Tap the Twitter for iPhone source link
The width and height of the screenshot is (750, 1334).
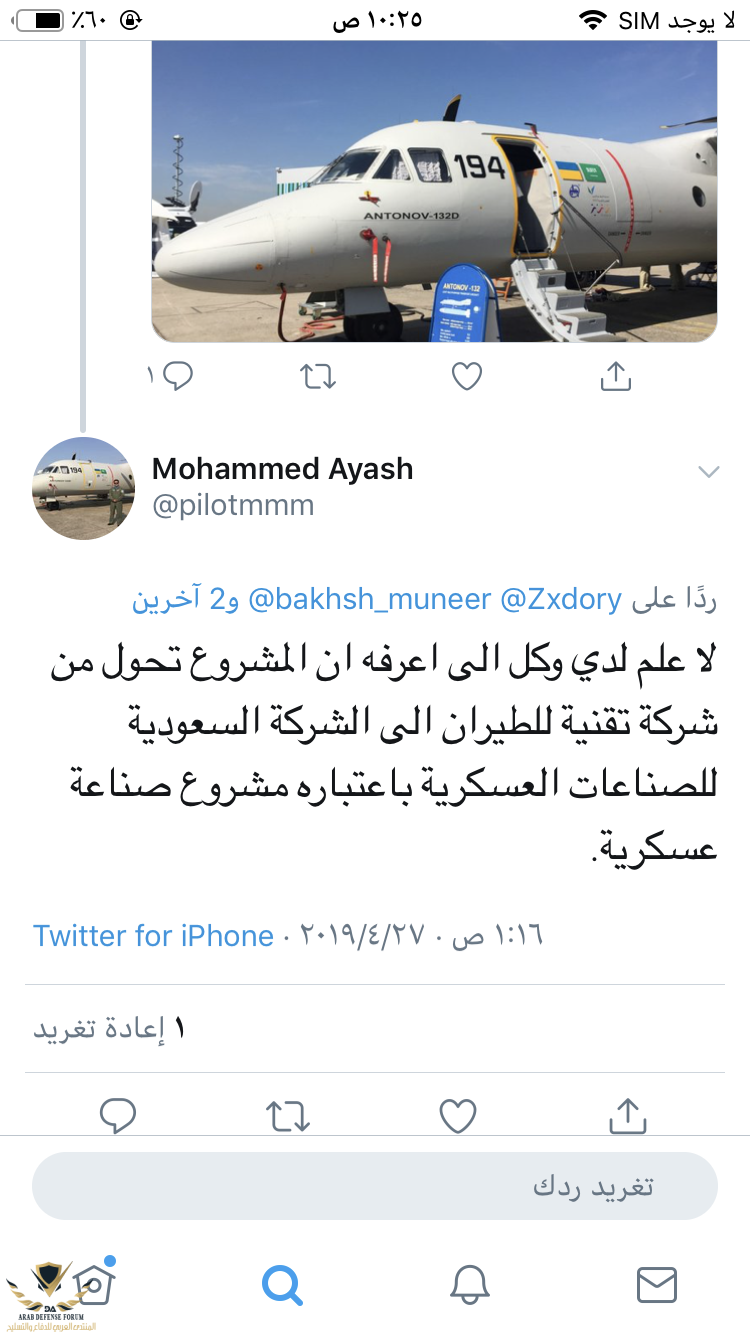coord(153,936)
